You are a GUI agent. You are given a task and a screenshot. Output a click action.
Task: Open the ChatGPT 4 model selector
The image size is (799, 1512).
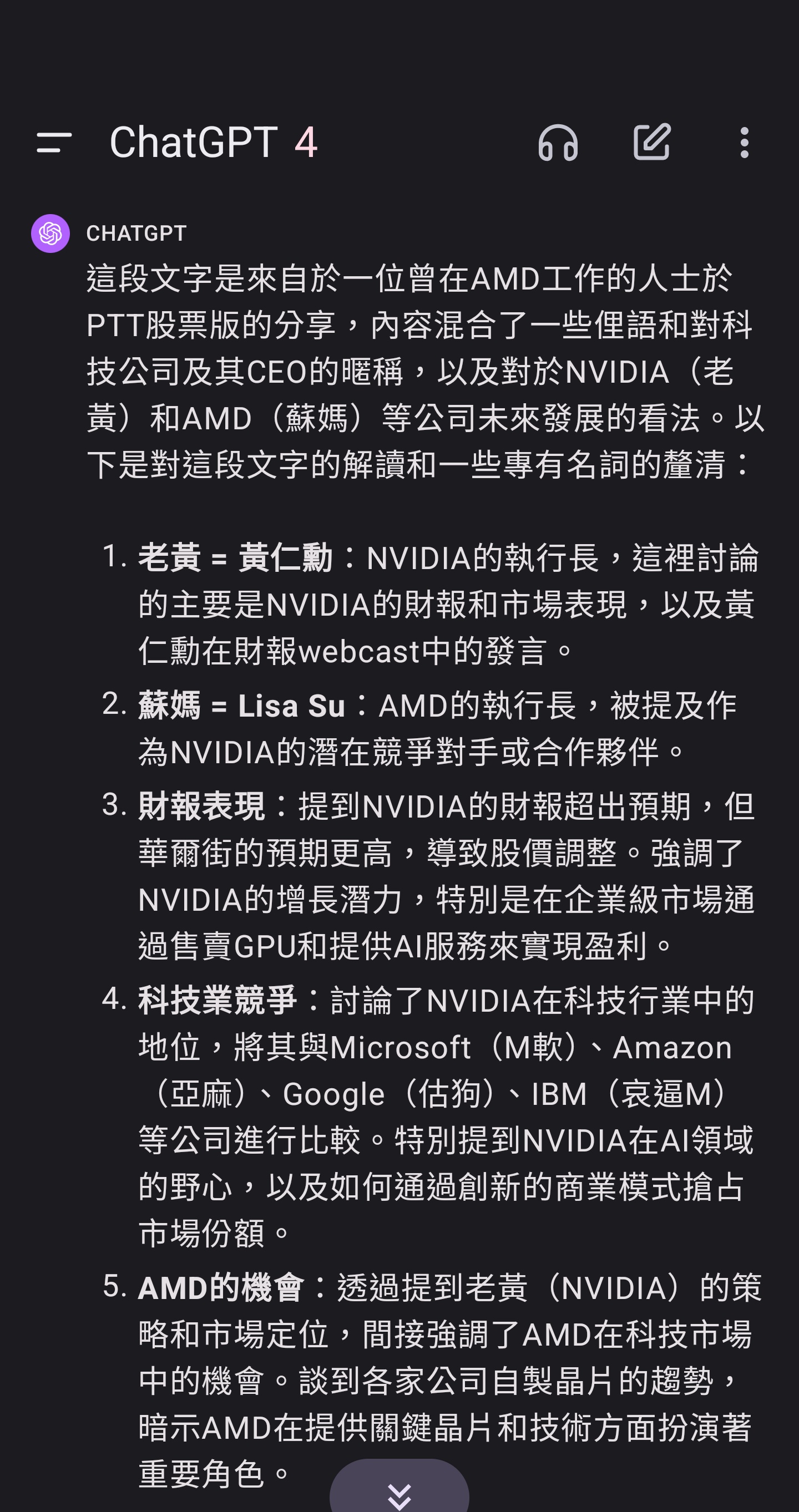(x=214, y=143)
